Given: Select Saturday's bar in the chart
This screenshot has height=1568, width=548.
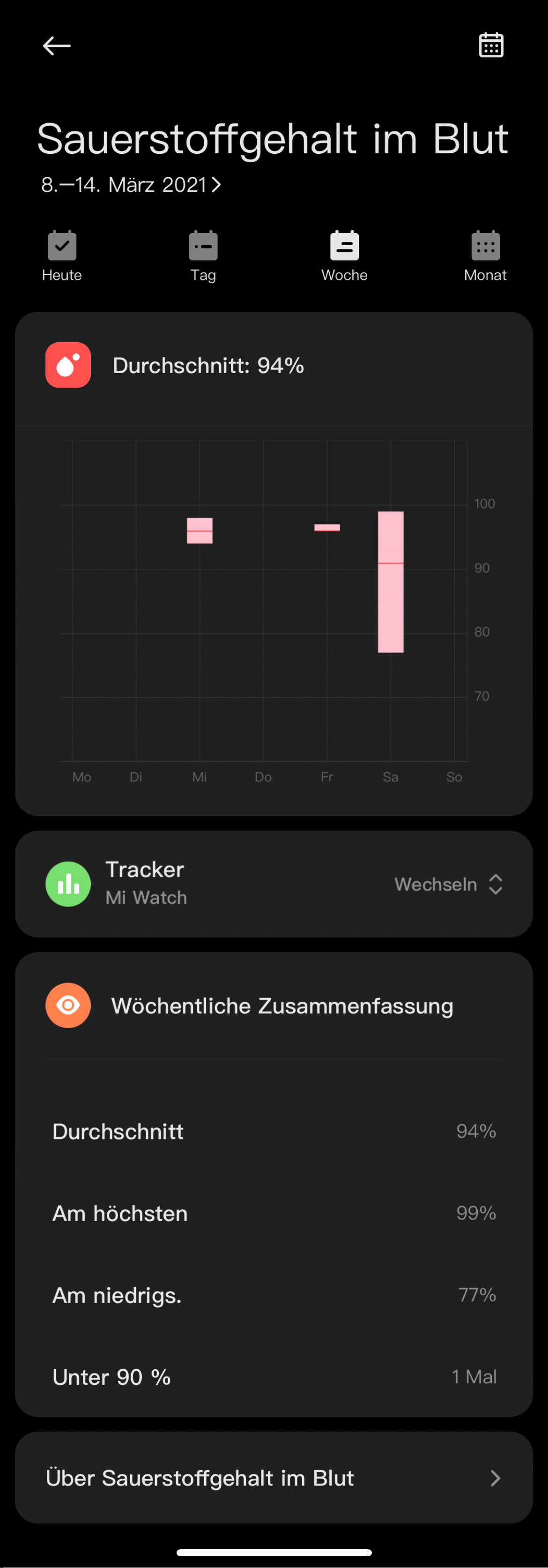Looking at the screenshot, I should (391, 582).
